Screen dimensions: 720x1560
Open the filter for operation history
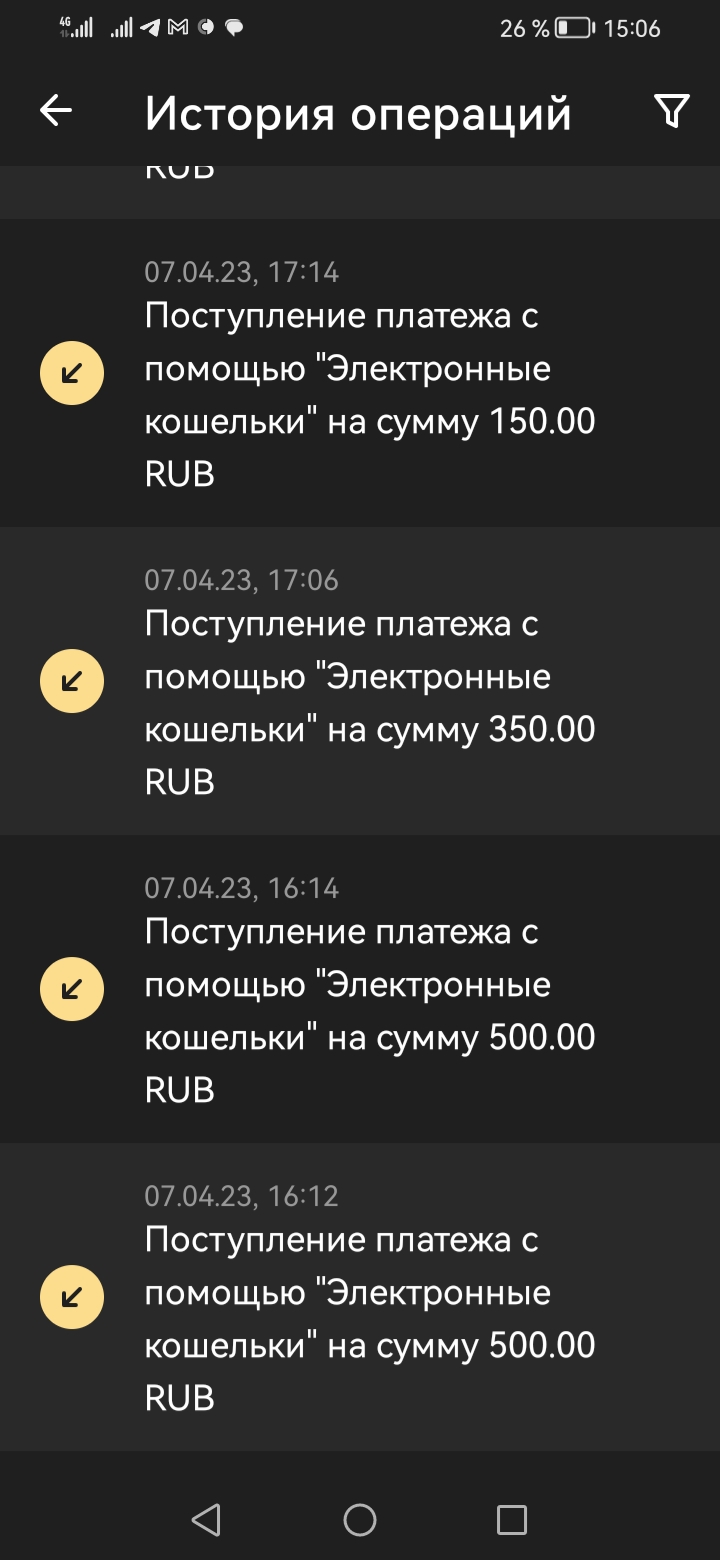672,111
